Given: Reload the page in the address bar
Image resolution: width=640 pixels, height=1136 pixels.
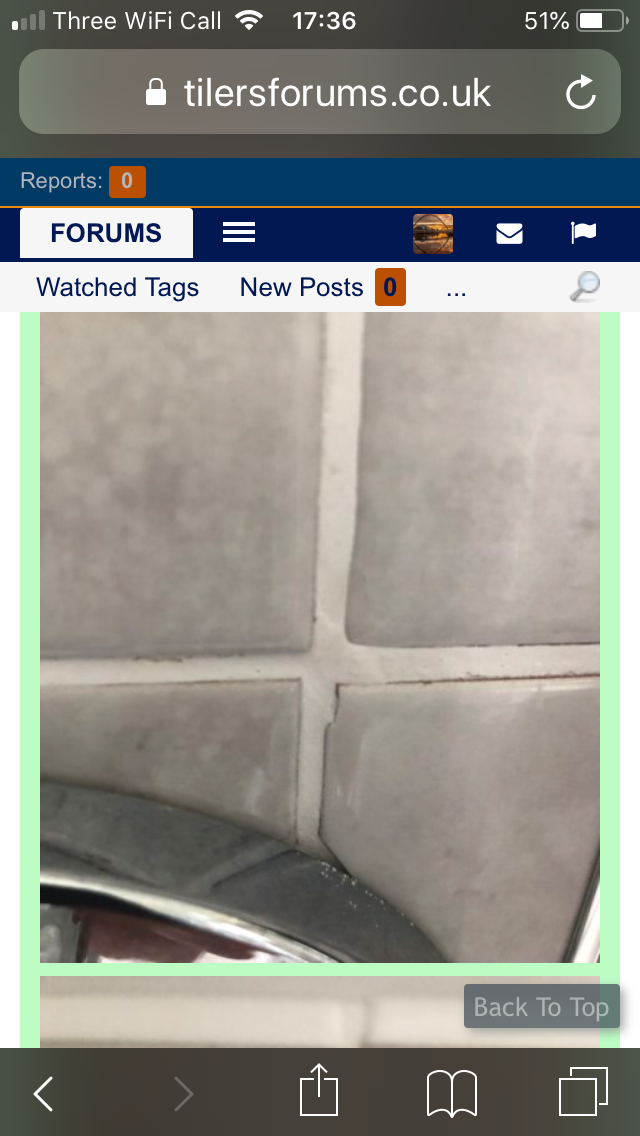Looking at the screenshot, I should coord(581,93).
